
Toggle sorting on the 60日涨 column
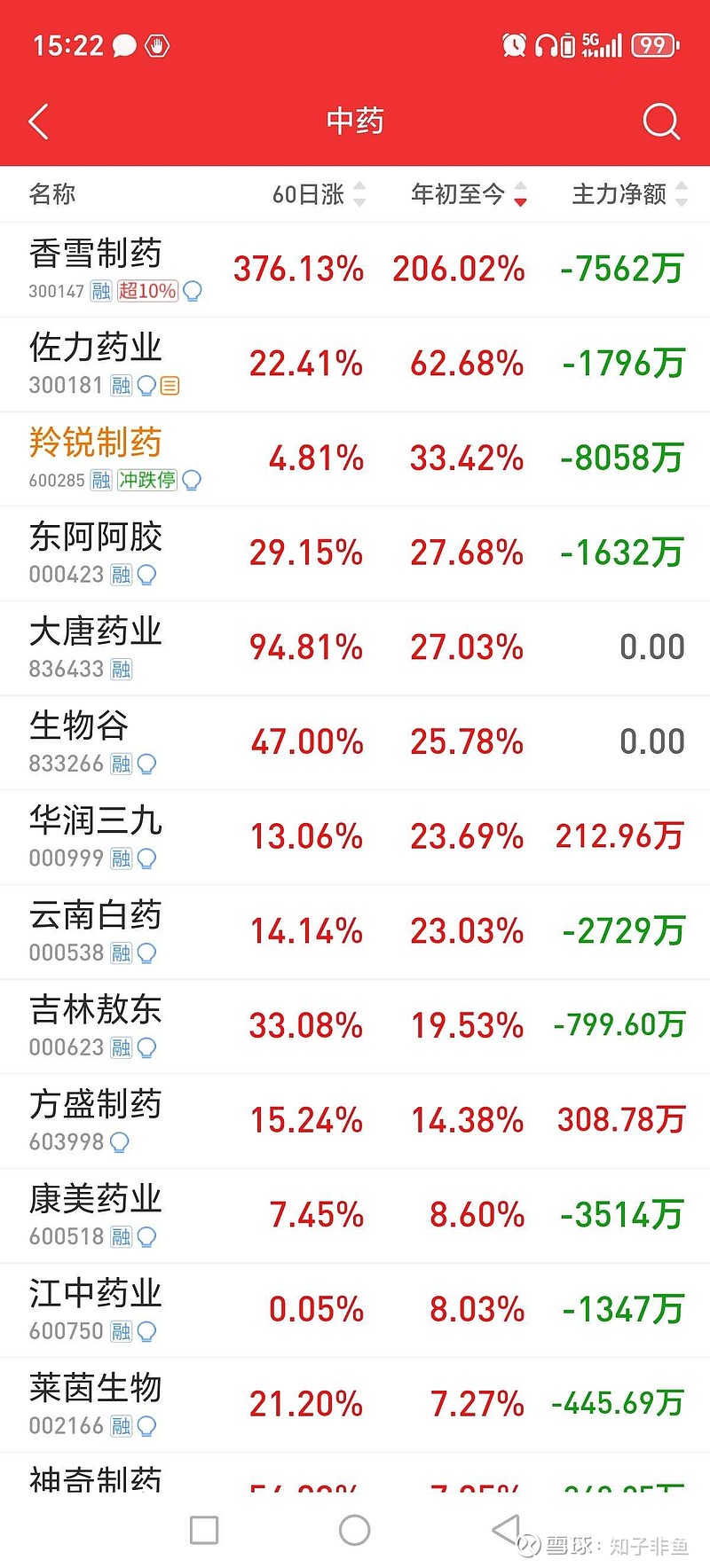[x=309, y=194]
